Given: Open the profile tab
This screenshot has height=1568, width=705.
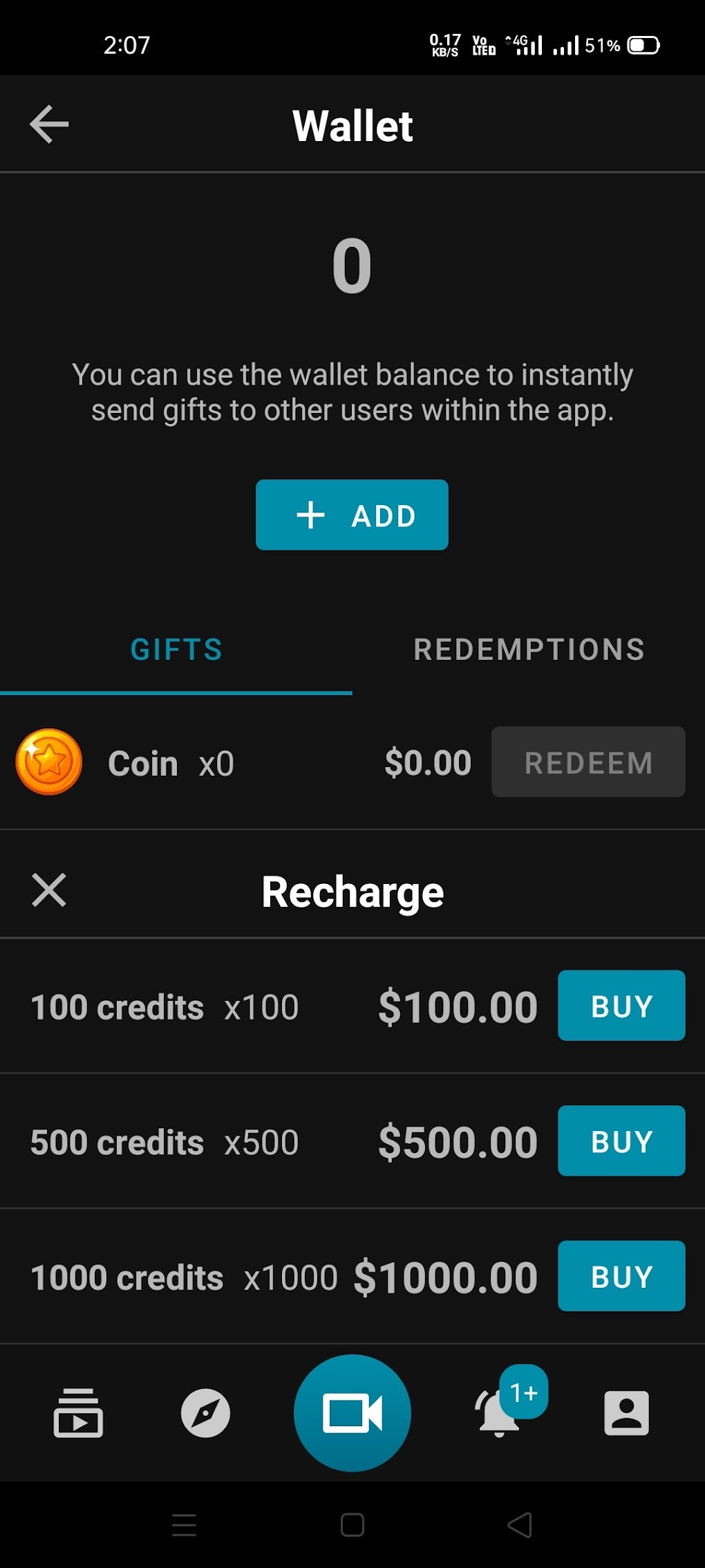Looking at the screenshot, I should 626,1413.
